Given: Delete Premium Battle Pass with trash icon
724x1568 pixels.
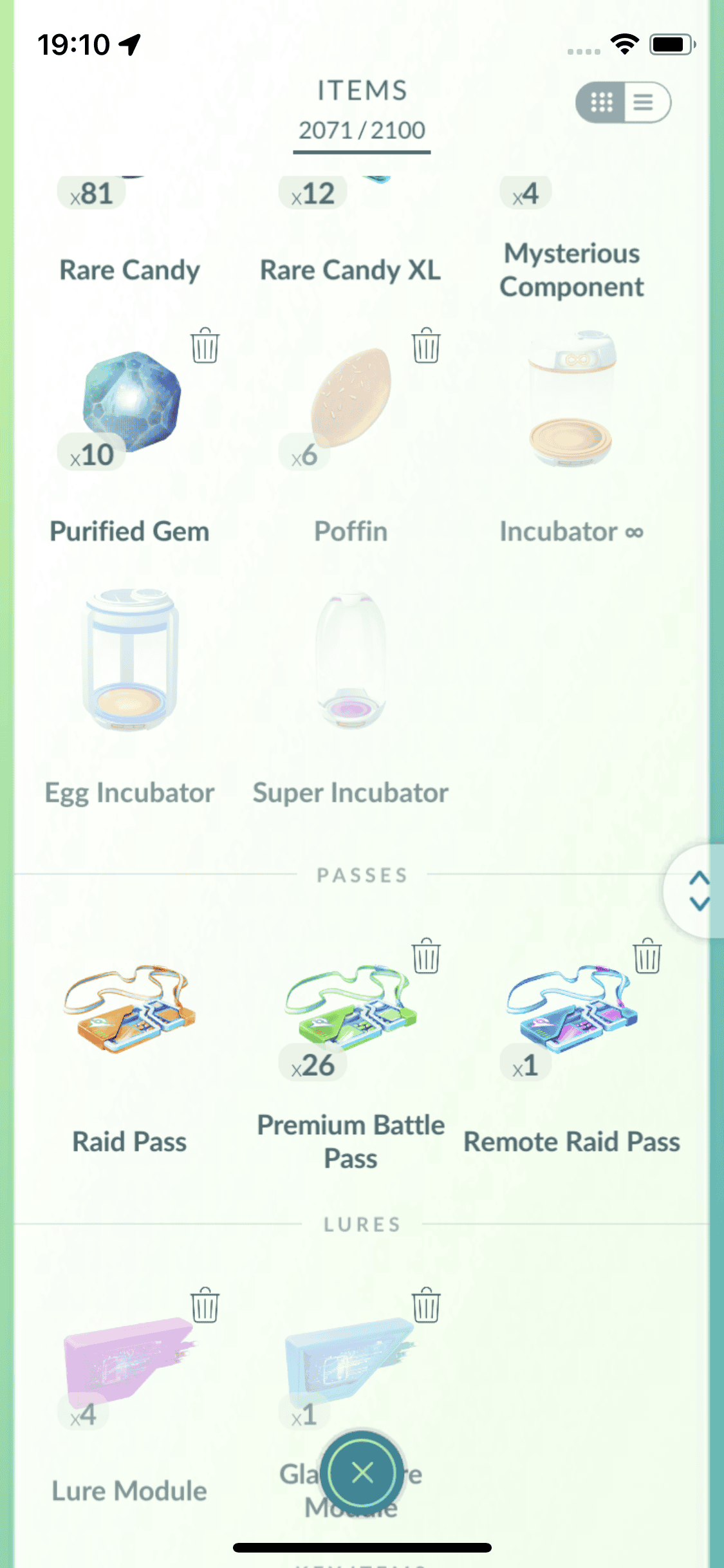Looking at the screenshot, I should coord(426,956).
